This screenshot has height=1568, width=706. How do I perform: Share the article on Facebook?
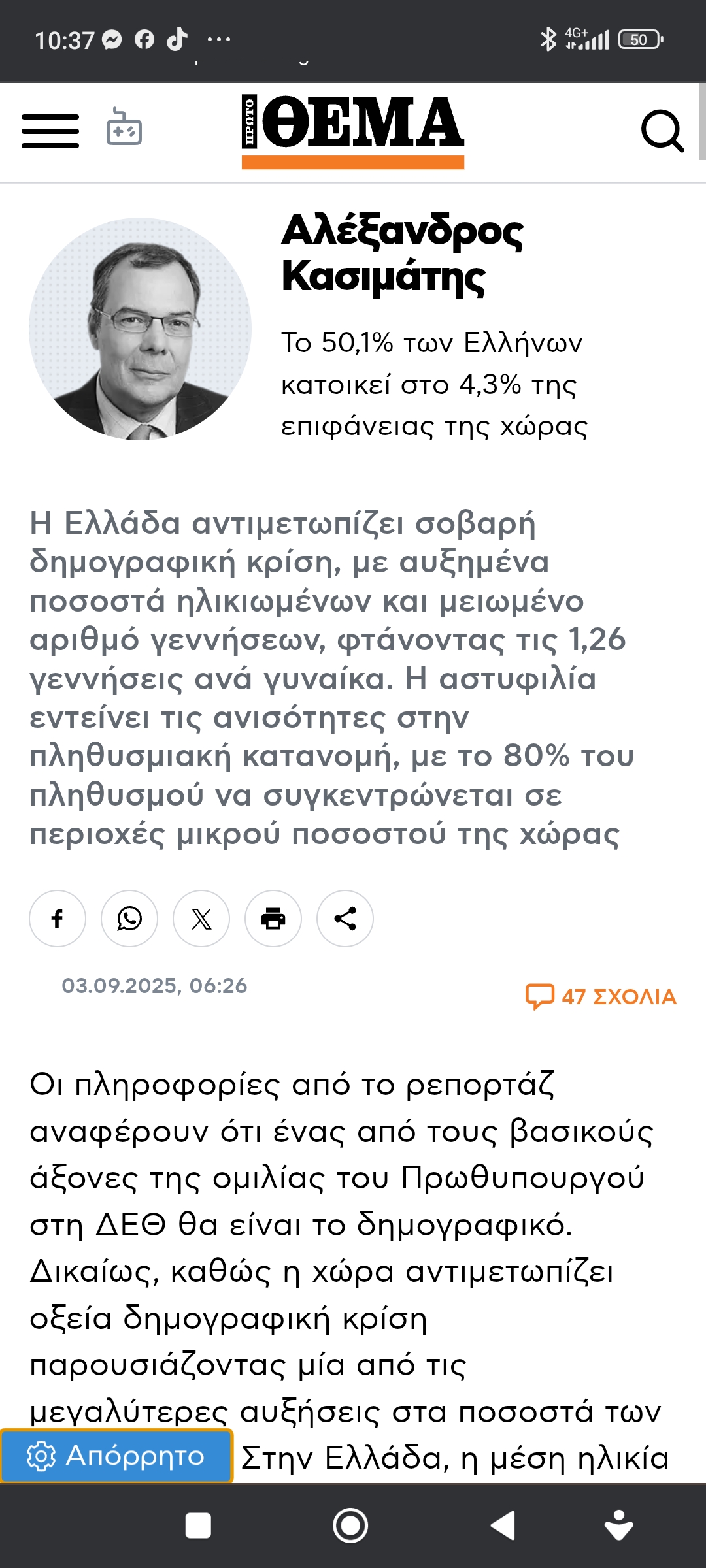pos(58,919)
